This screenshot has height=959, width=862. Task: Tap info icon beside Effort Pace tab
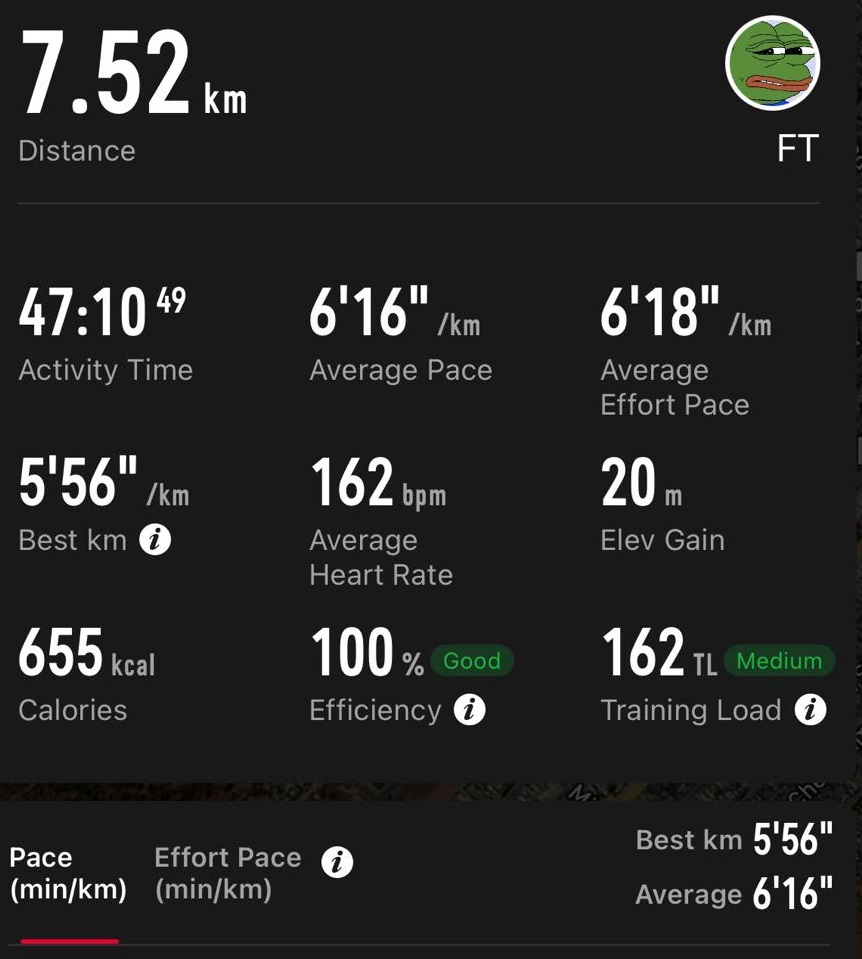tap(337, 862)
